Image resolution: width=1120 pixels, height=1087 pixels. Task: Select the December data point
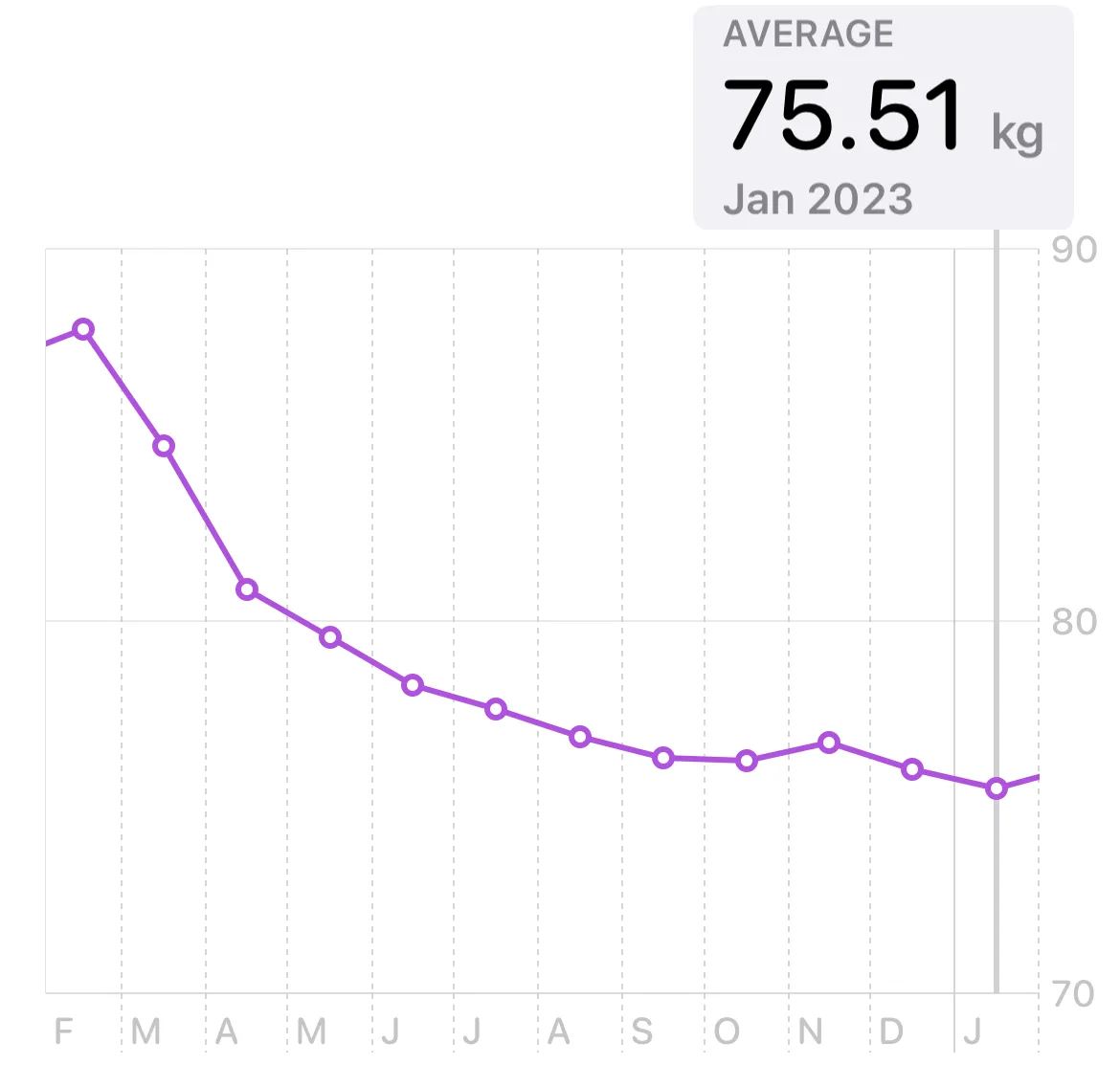pyautogui.click(x=912, y=769)
